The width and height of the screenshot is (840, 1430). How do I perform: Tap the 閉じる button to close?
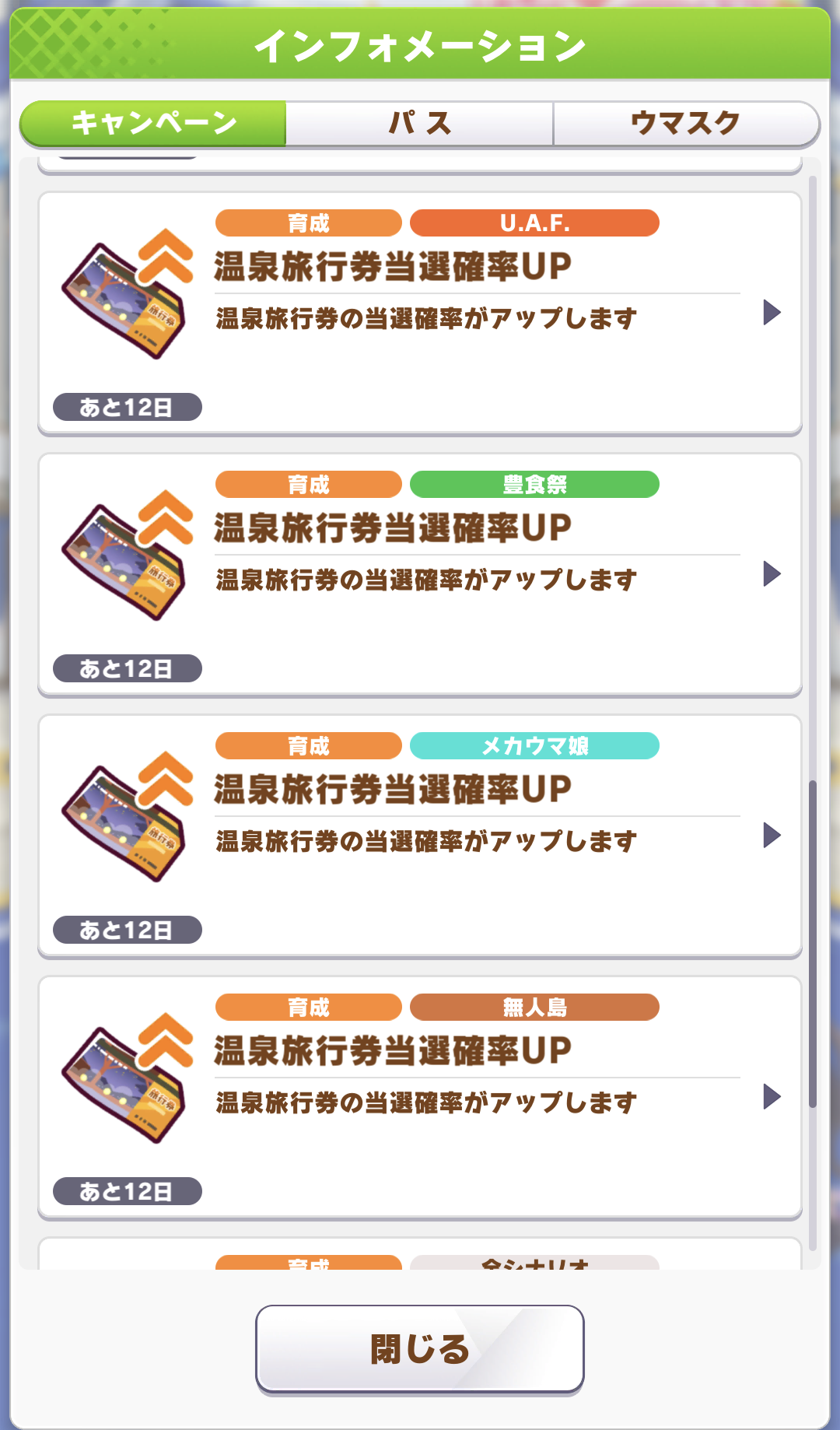point(420,1349)
